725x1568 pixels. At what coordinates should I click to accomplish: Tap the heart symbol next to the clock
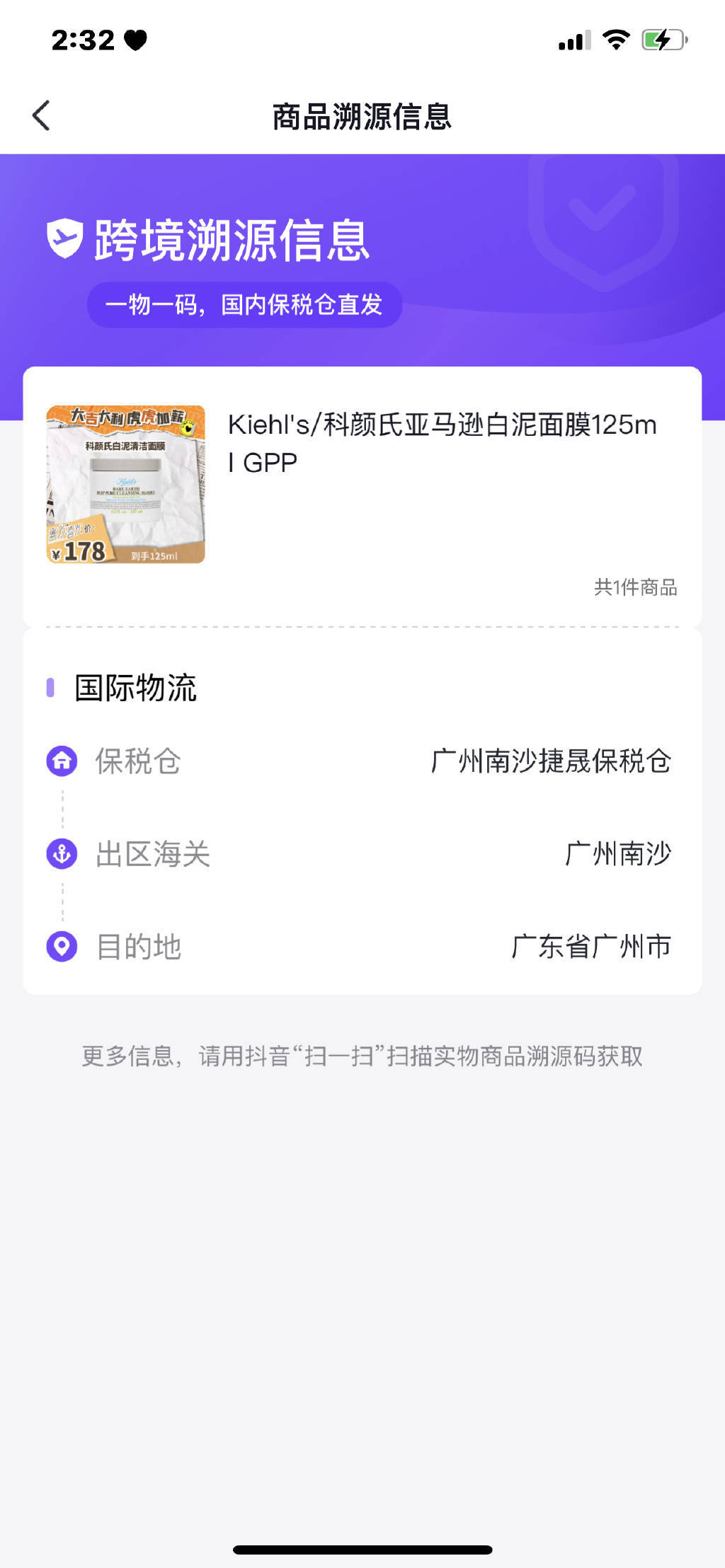tap(135, 40)
